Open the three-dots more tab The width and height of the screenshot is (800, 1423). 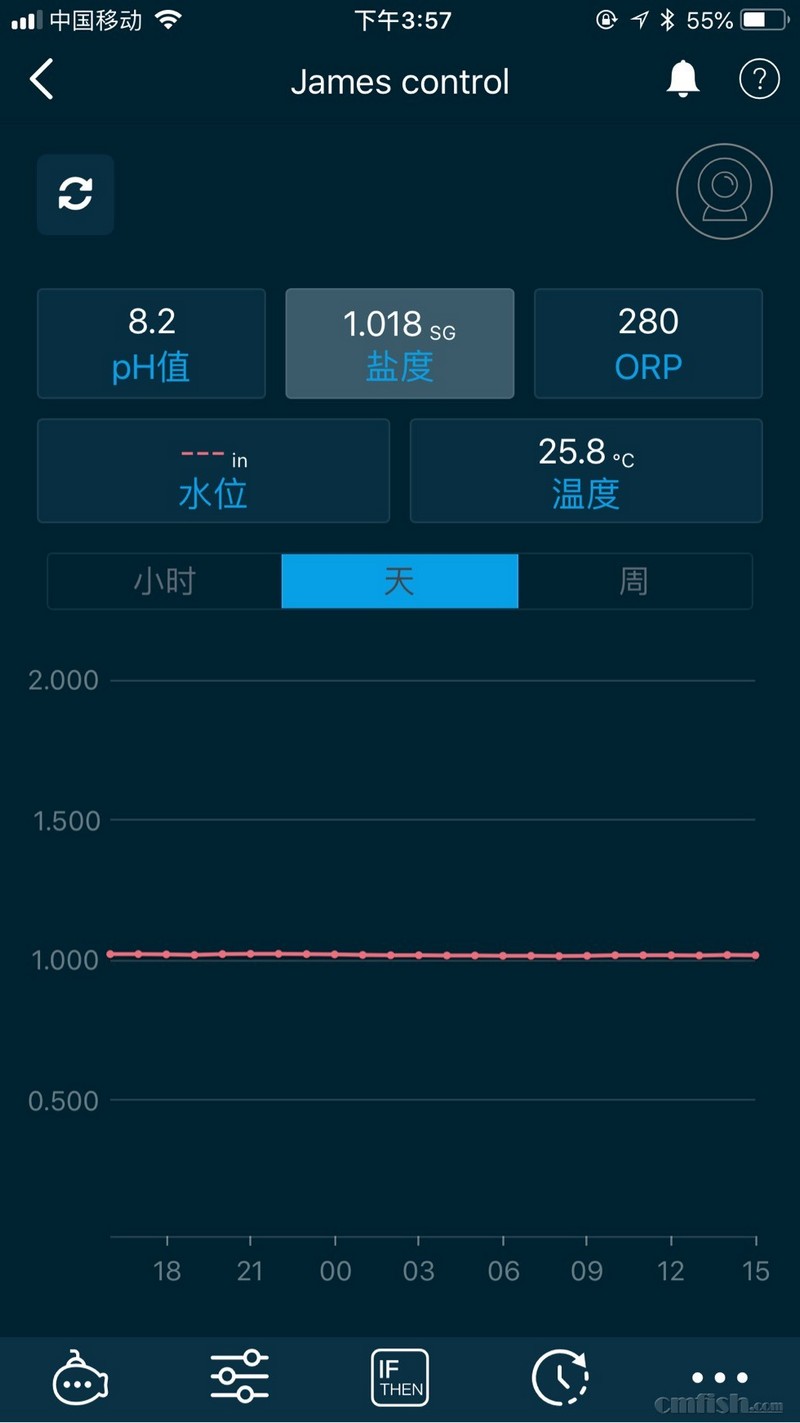(720, 1378)
